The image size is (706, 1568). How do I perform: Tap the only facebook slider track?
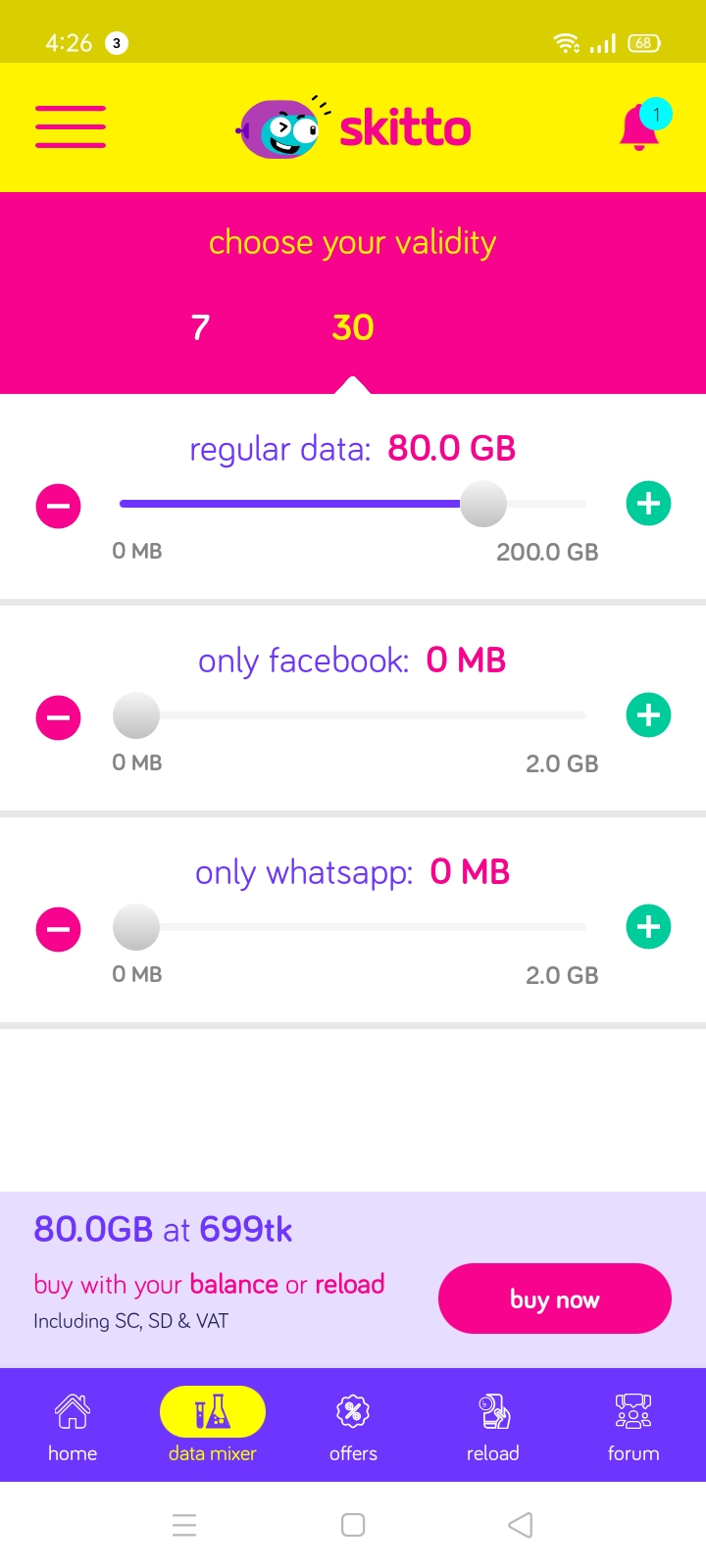coord(353,715)
